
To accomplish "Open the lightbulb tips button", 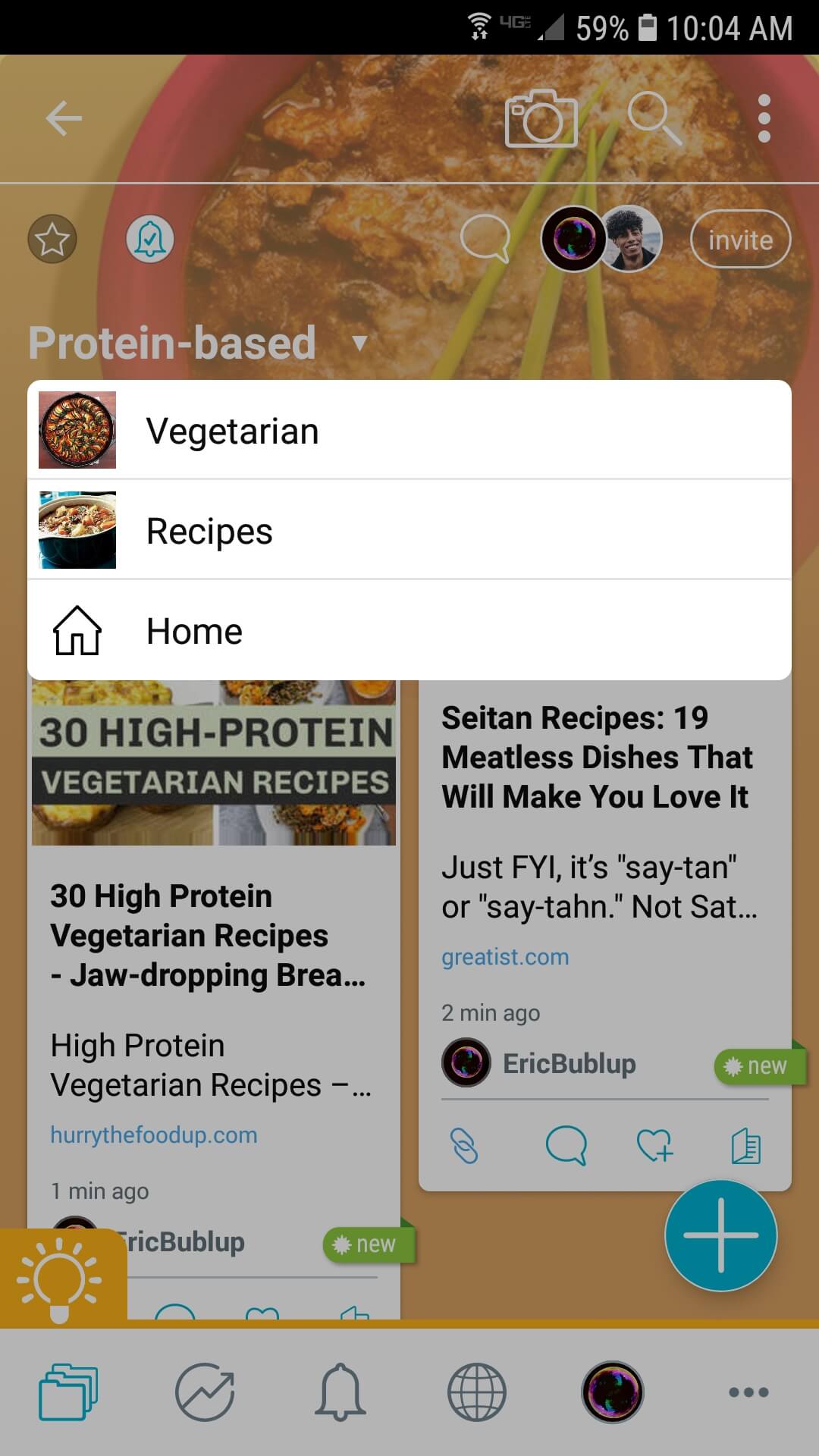I will 59,1280.
